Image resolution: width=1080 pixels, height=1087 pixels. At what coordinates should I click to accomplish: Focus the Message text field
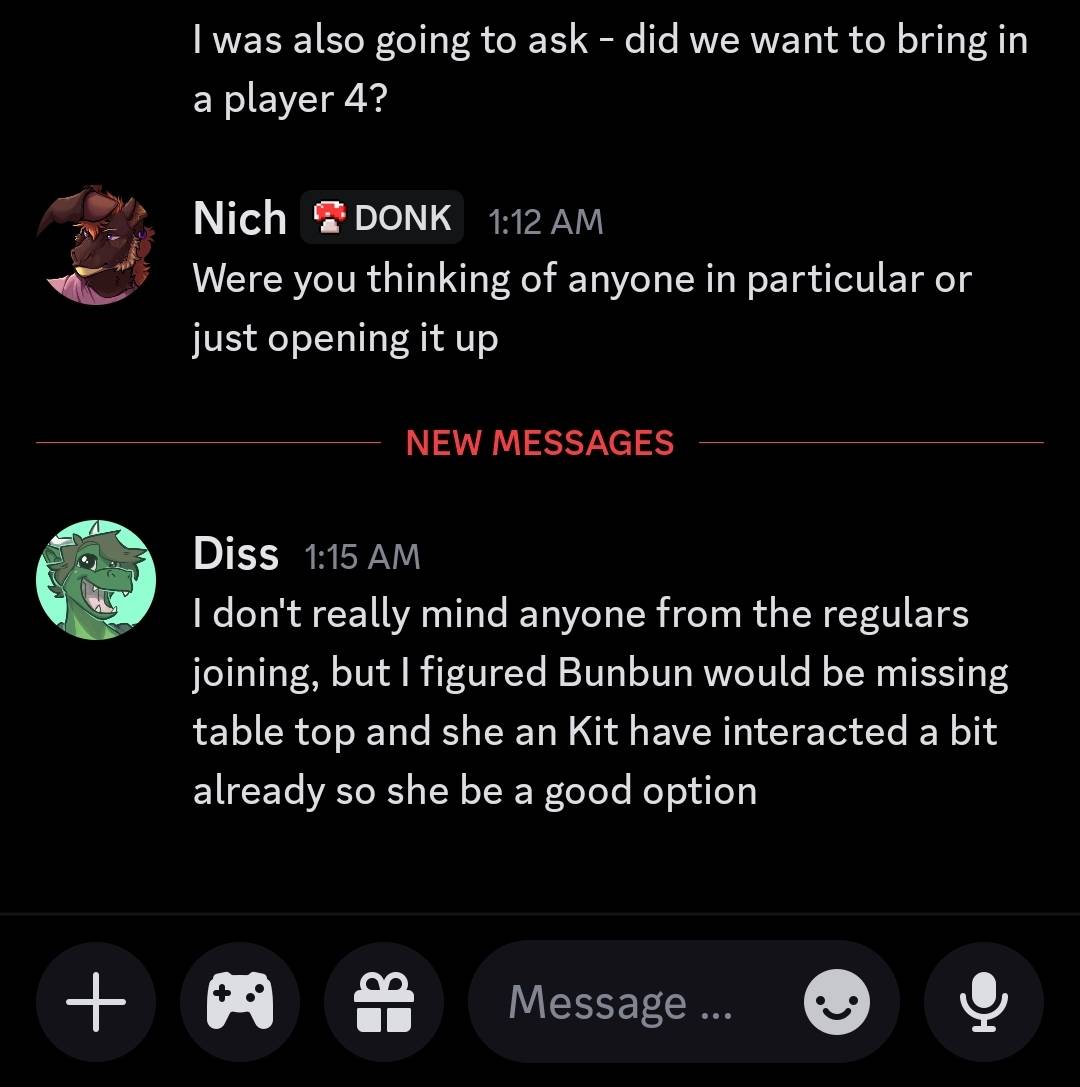click(620, 1002)
